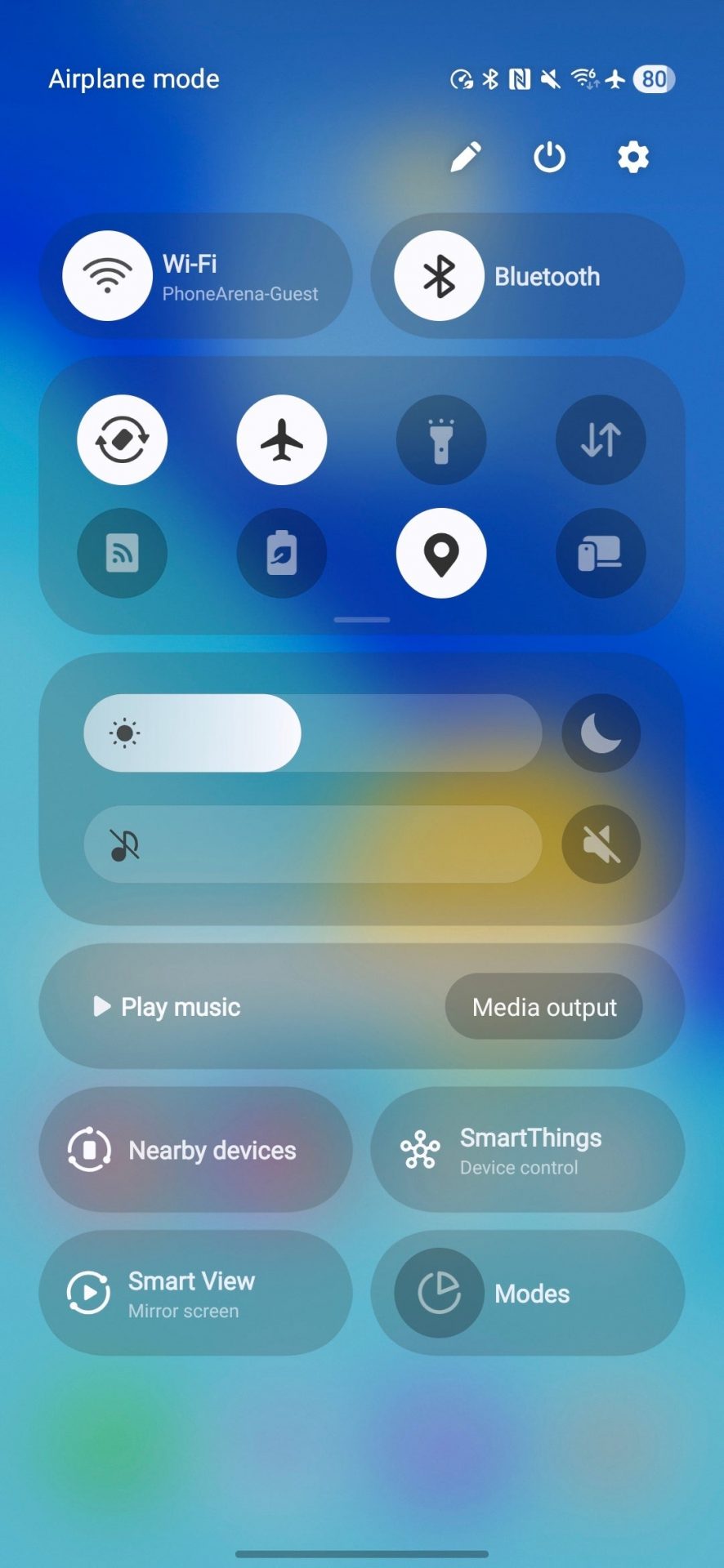Open Nearby devices
This screenshot has width=724, height=1568.
pyautogui.click(x=196, y=1150)
